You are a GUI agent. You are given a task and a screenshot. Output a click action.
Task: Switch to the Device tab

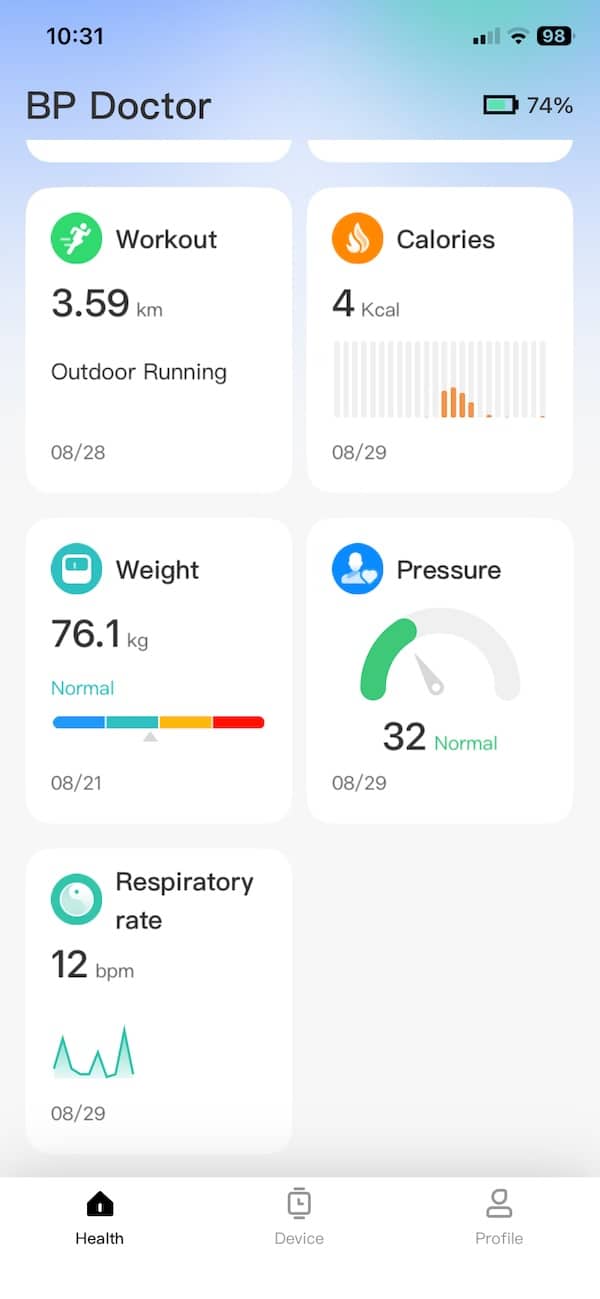click(299, 1217)
